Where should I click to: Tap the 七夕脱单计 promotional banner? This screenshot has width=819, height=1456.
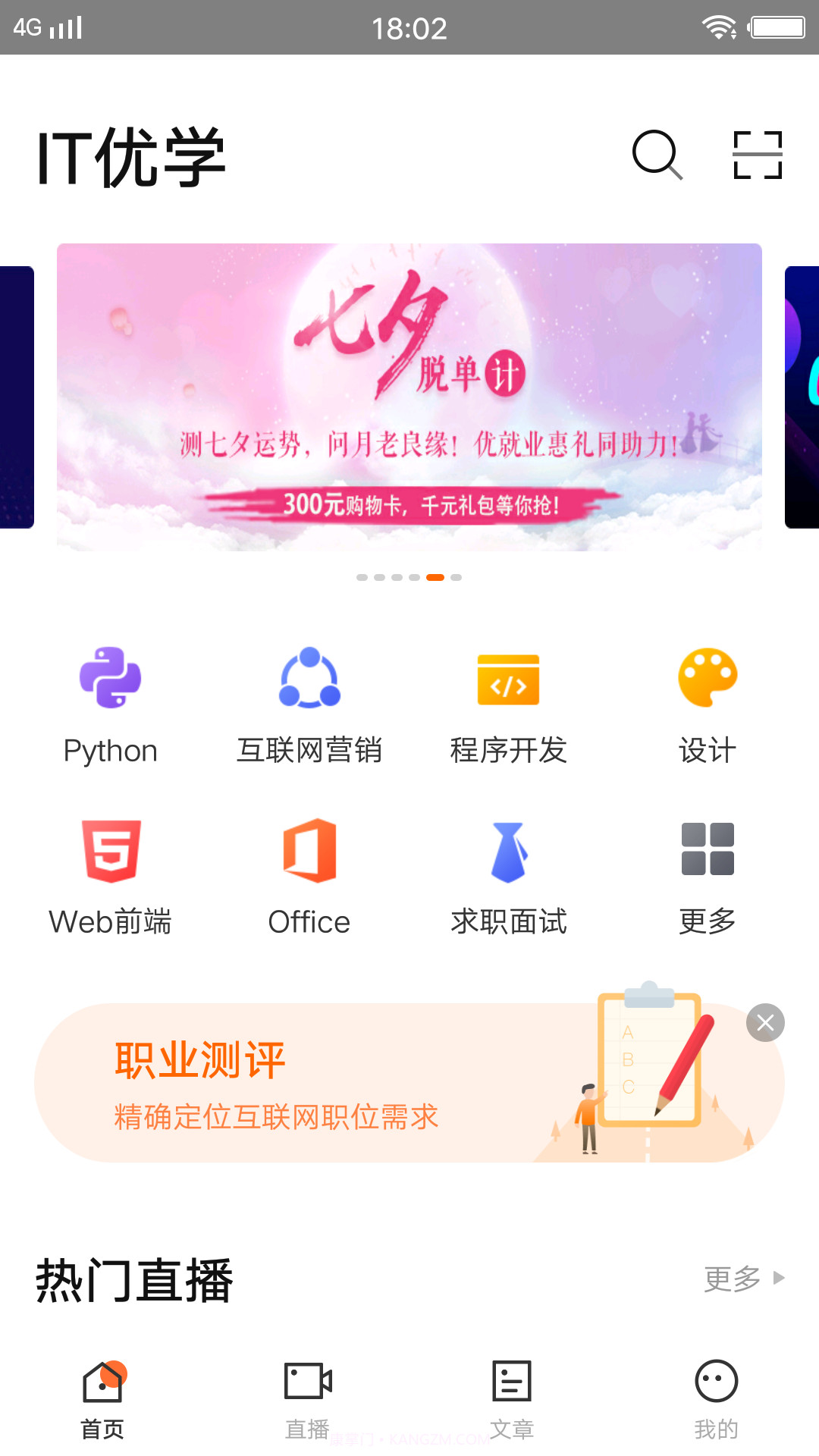(x=409, y=394)
